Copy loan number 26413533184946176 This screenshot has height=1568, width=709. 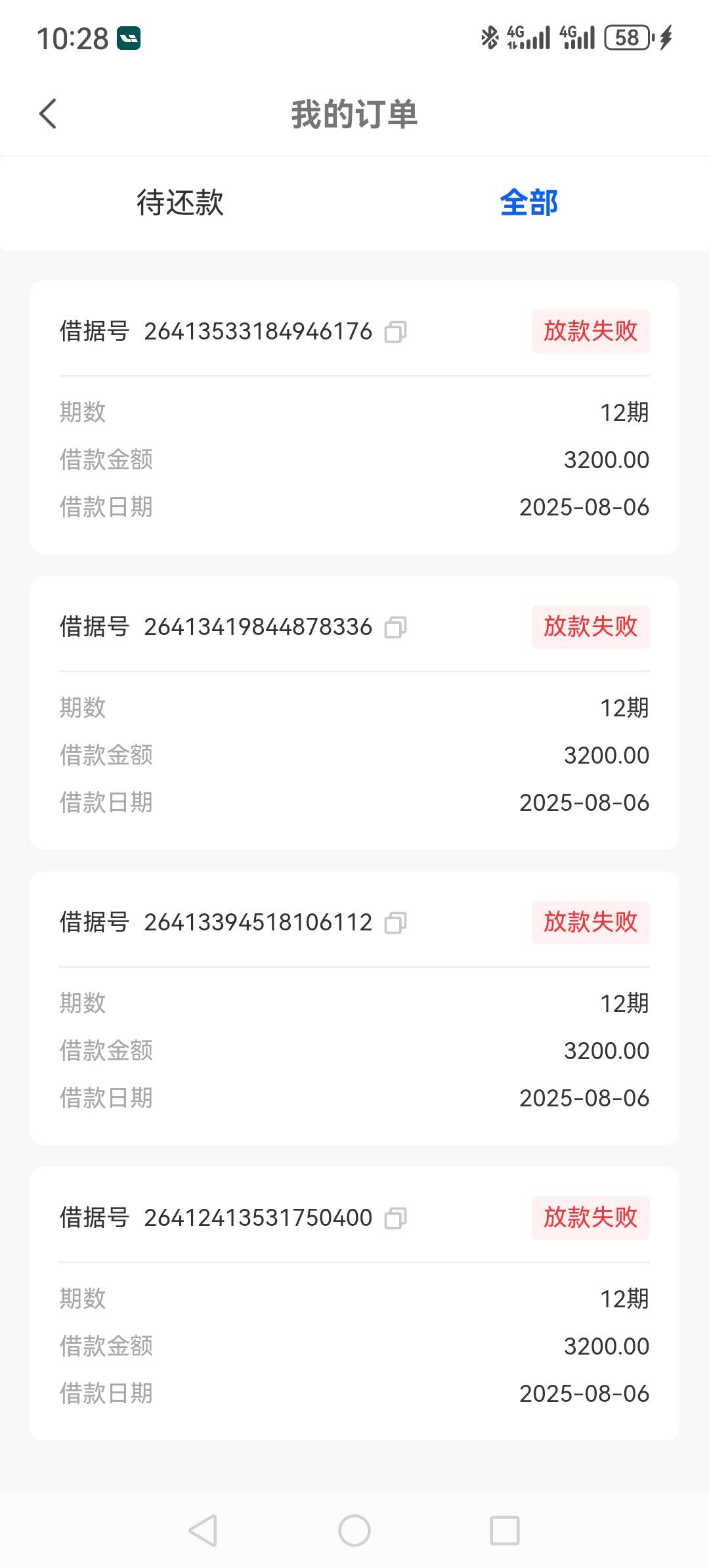(395, 332)
